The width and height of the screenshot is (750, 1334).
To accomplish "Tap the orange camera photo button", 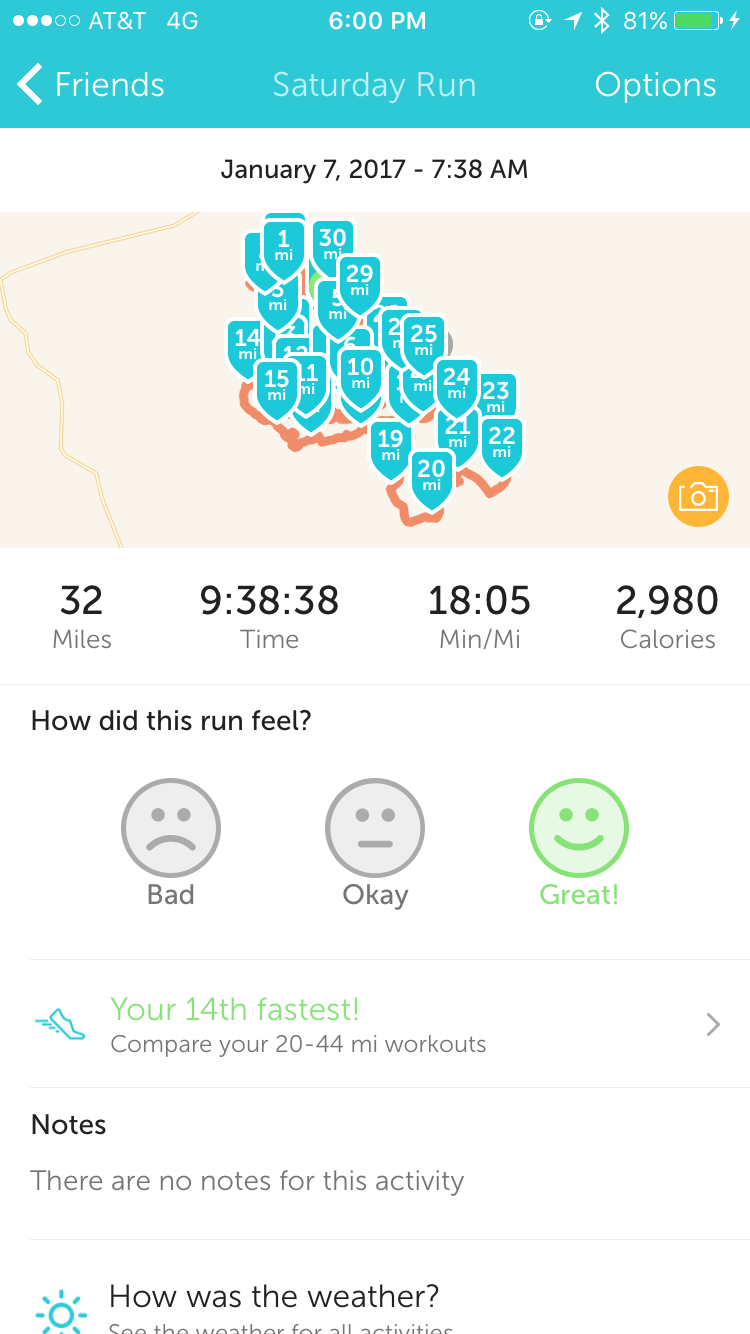I will click(697, 496).
